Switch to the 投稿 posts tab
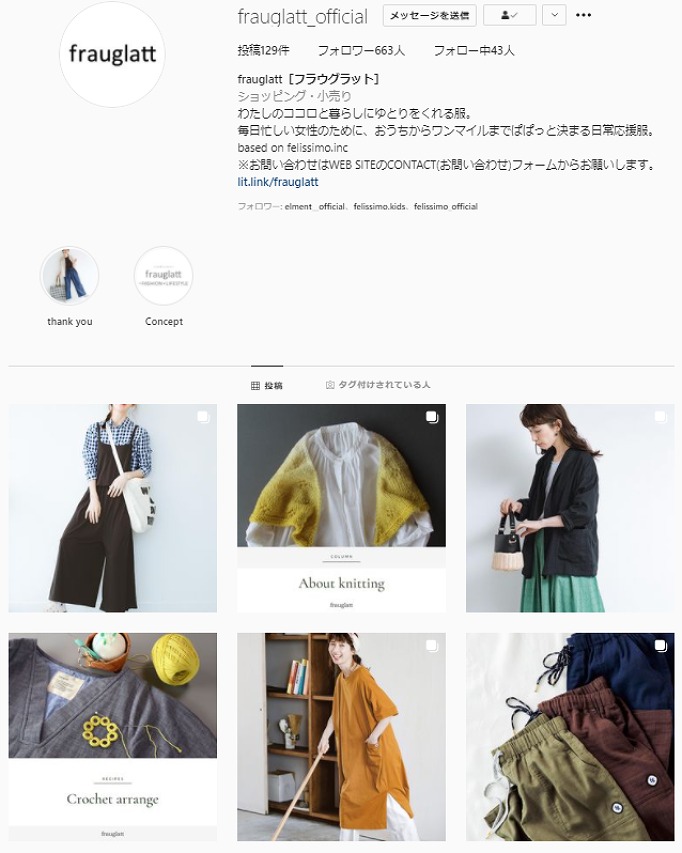682x853 pixels. [267, 385]
